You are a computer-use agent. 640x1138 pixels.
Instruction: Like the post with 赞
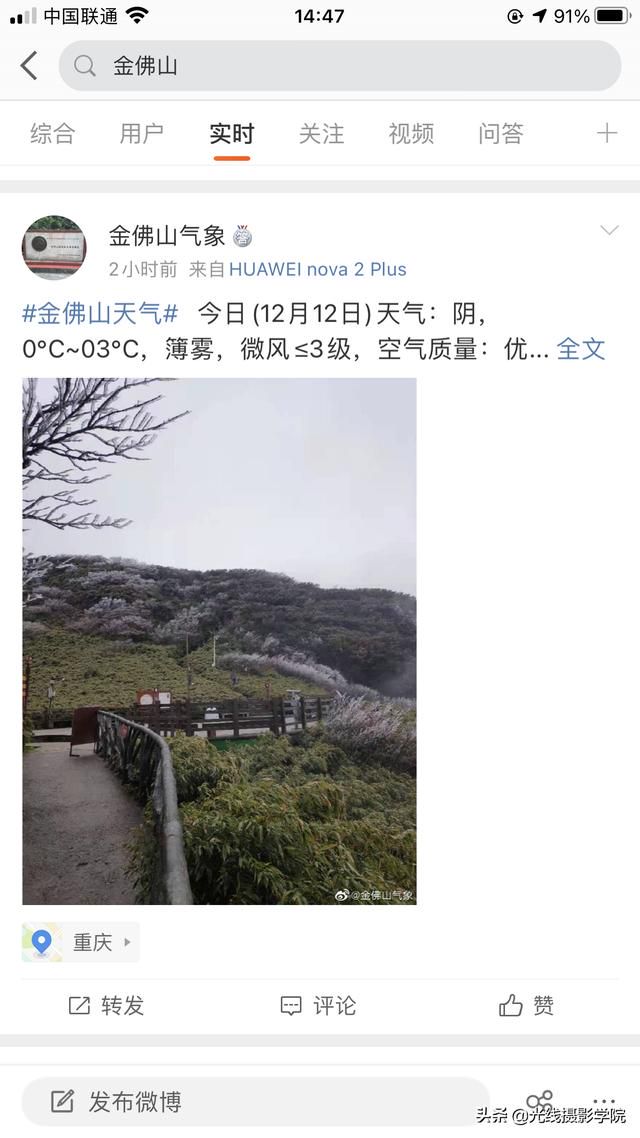click(x=526, y=1005)
